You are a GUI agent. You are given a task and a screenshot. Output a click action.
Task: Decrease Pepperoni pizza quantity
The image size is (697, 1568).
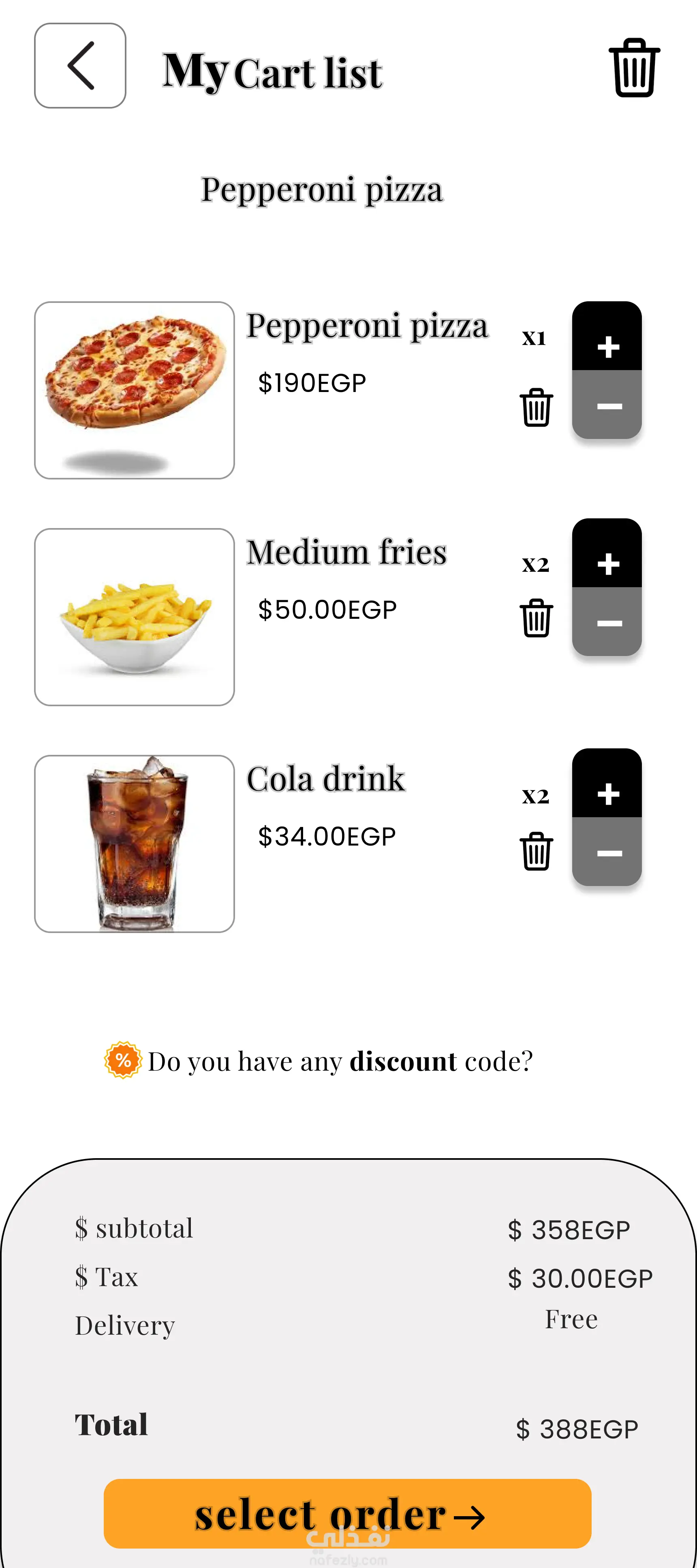click(607, 405)
